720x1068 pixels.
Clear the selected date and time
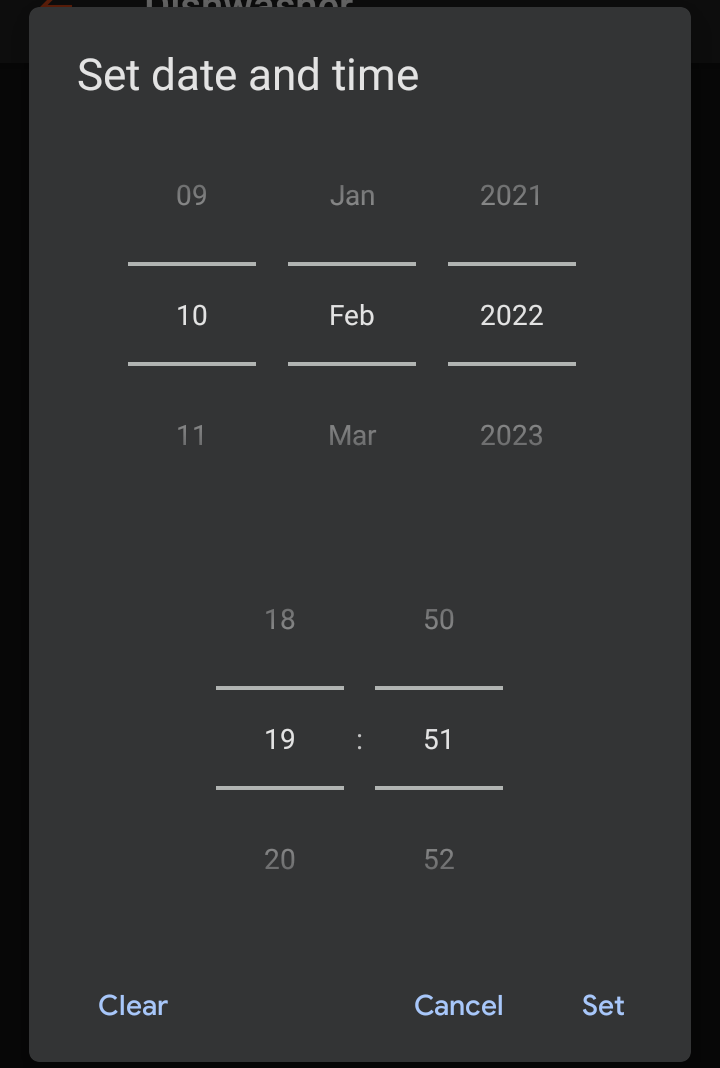[x=133, y=1005]
